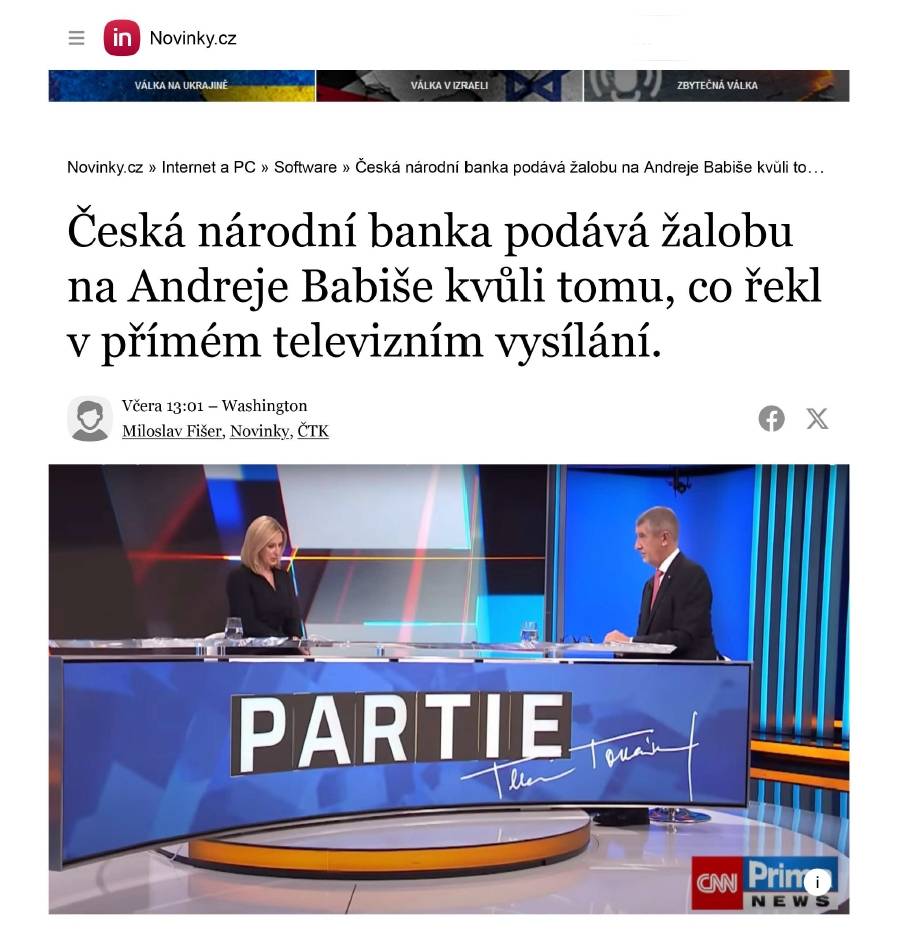The height and width of the screenshot is (935, 900).
Task: Go to Novinky.cz home via logo
Action: coord(171,38)
